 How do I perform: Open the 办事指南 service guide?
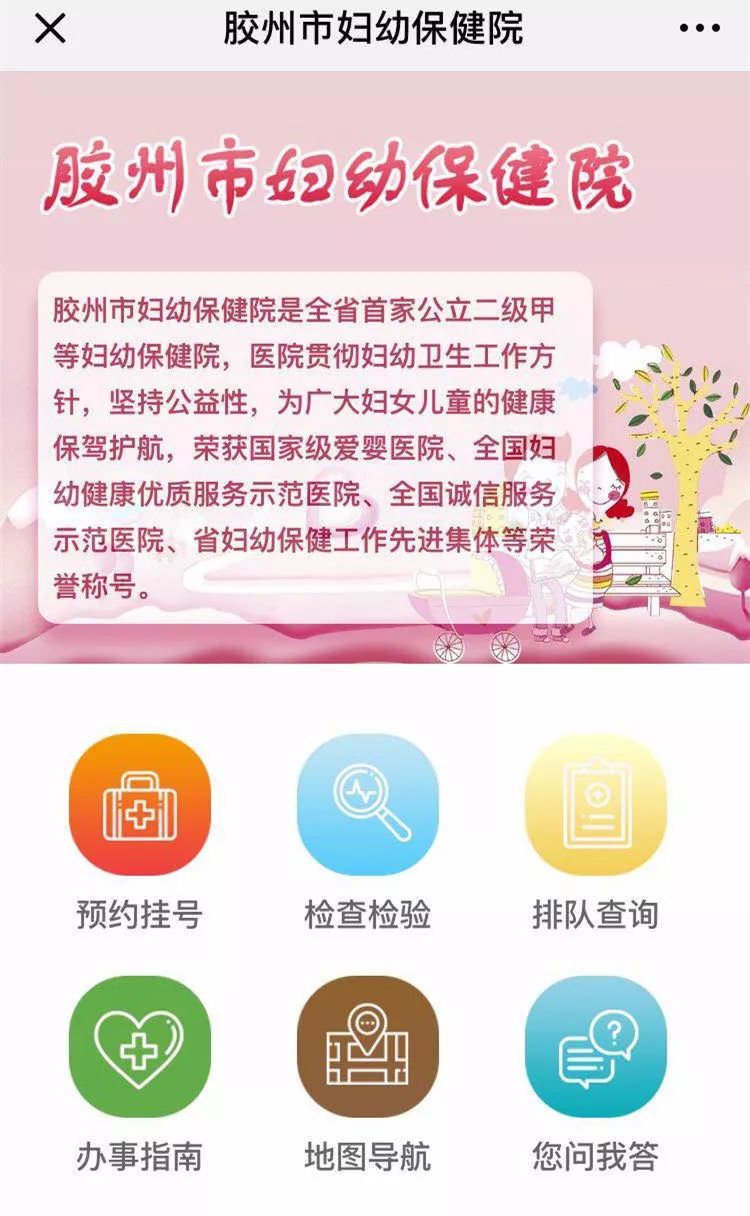(140, 1046)
